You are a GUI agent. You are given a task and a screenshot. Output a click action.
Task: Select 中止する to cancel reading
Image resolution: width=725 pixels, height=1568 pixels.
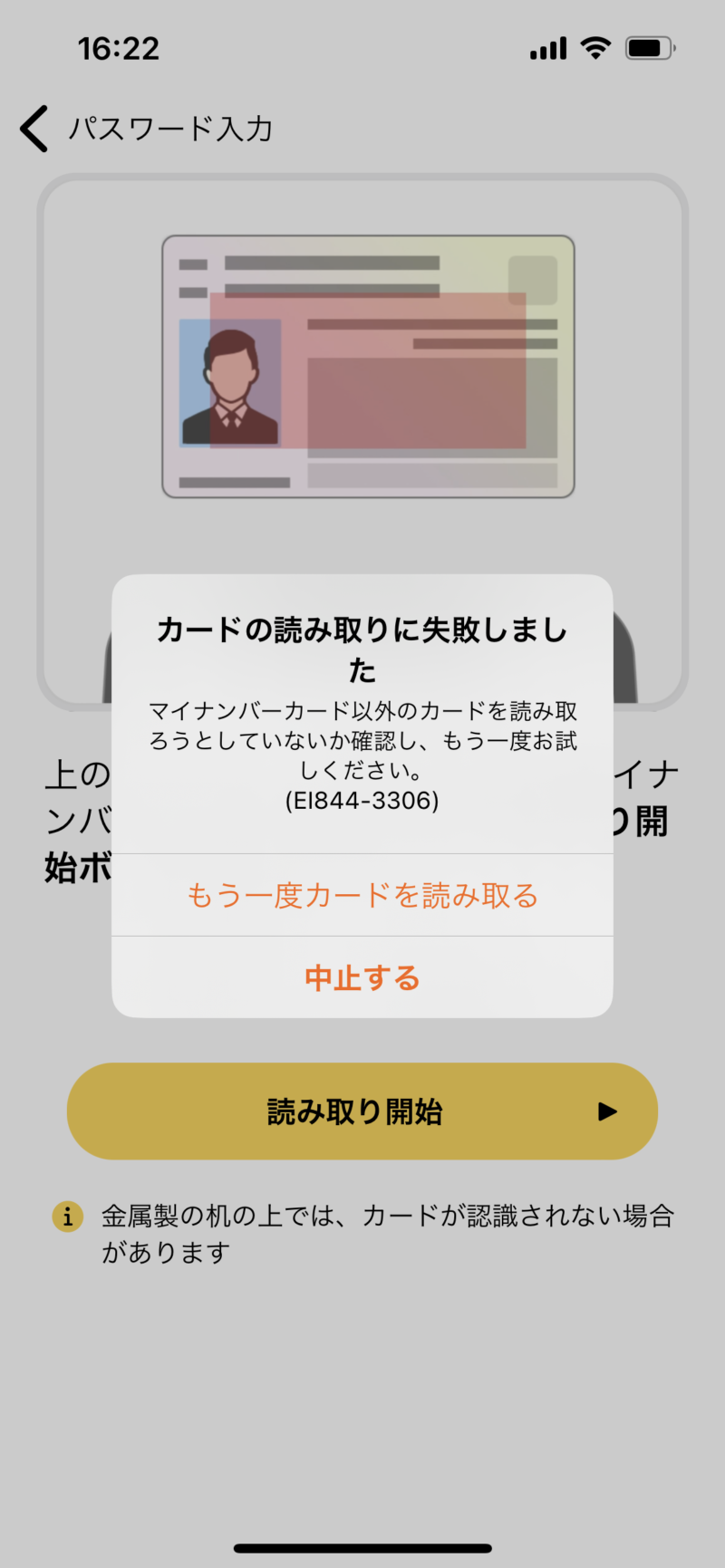[362, 978]
